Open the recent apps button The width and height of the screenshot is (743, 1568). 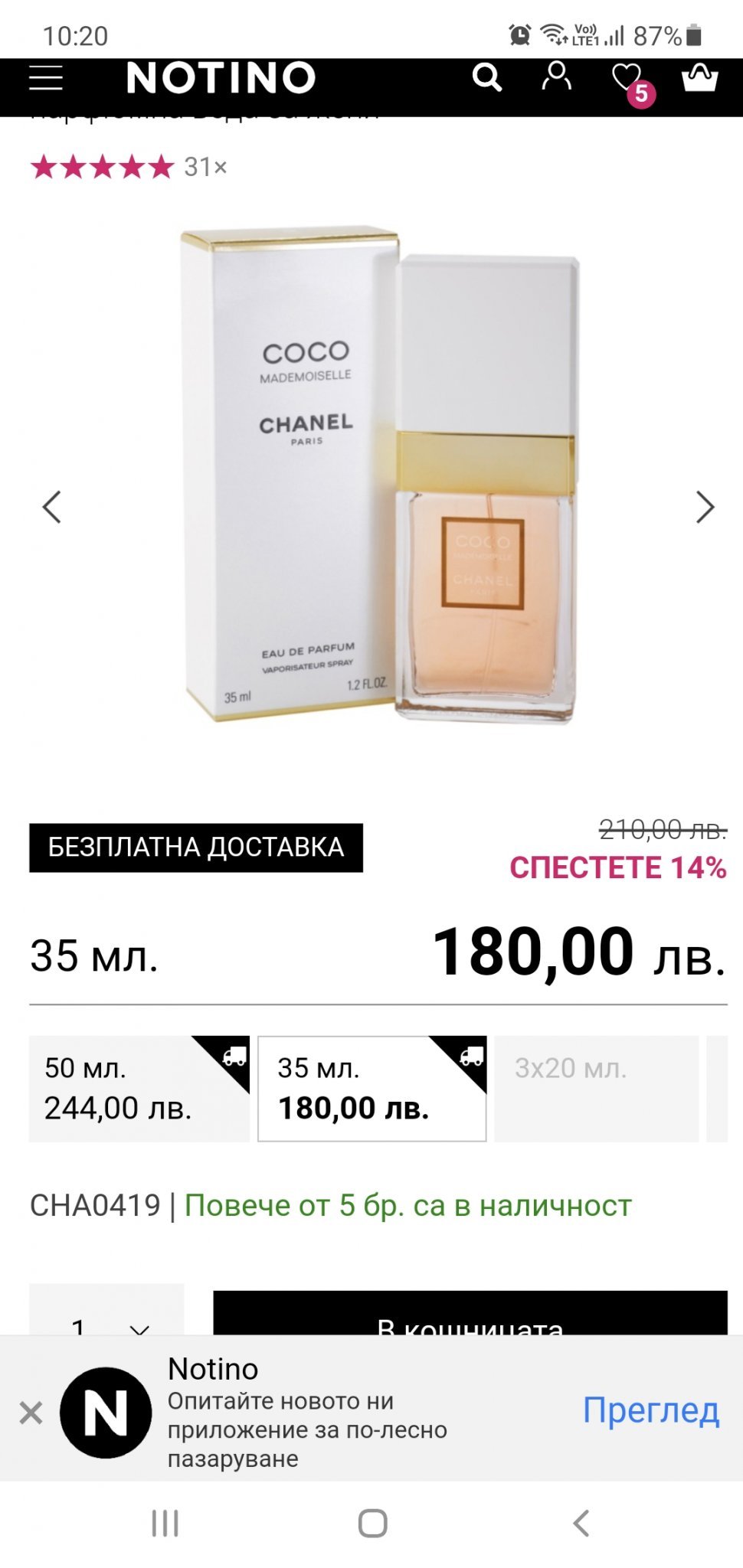(x=165, y=1524)
